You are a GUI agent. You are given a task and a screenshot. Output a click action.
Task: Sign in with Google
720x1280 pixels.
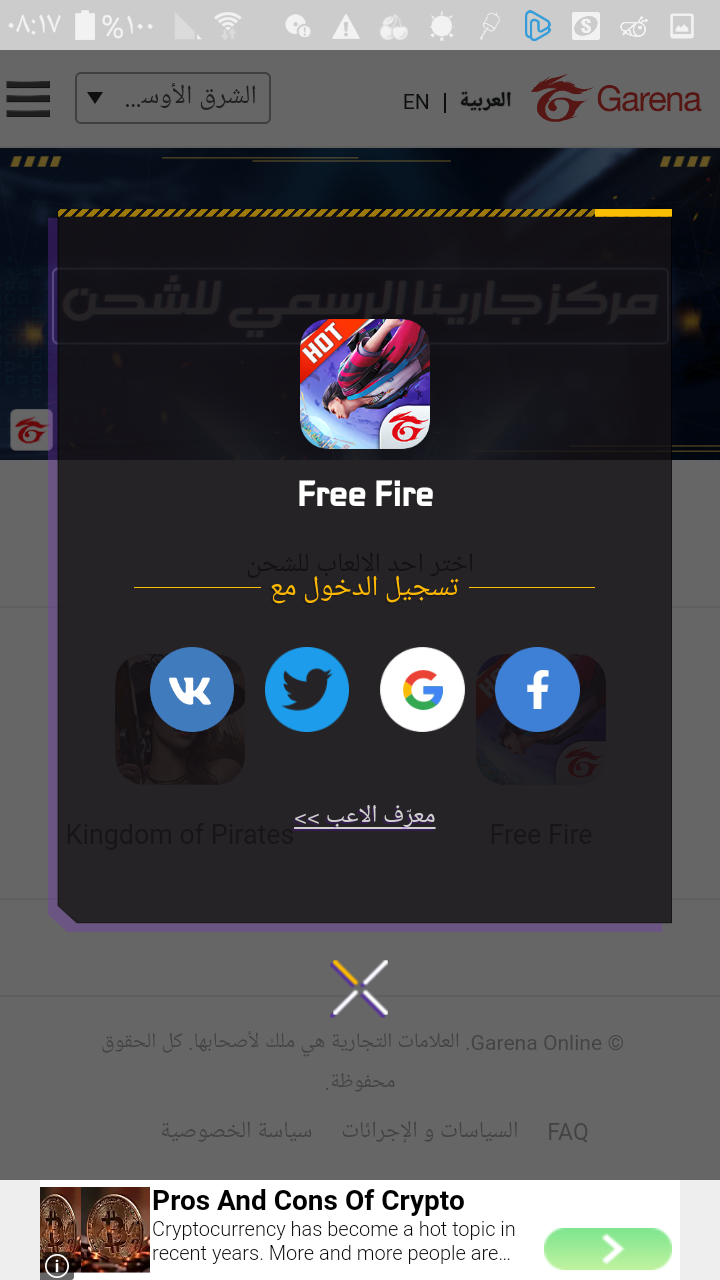[422, 689]
